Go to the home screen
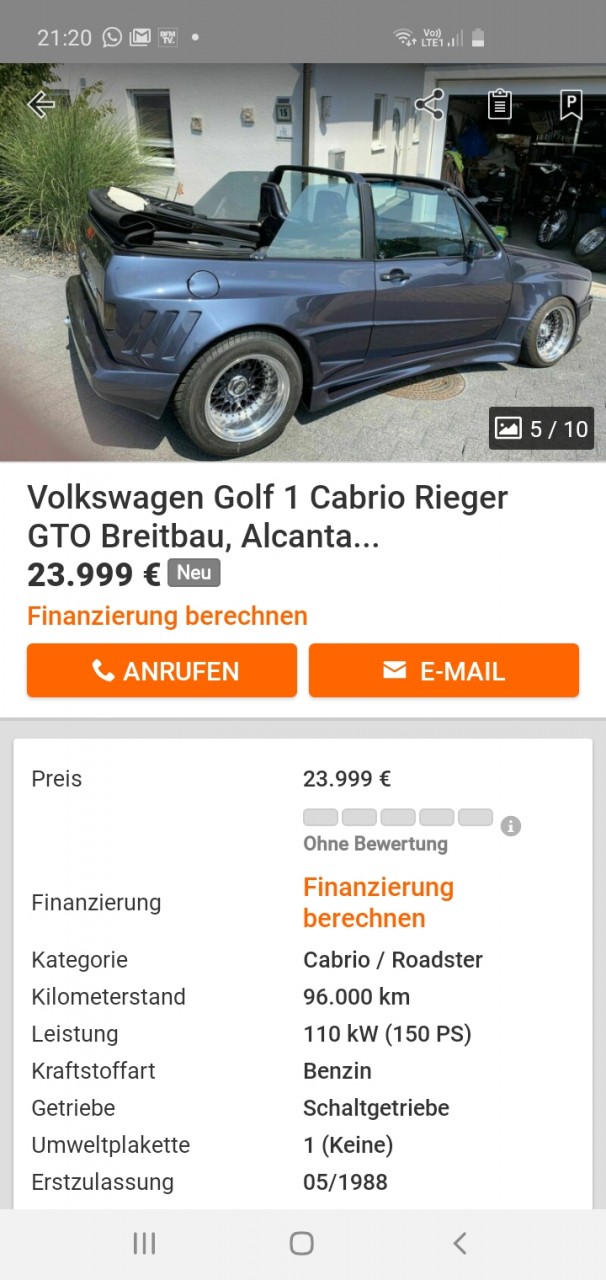 [301, 1243]
